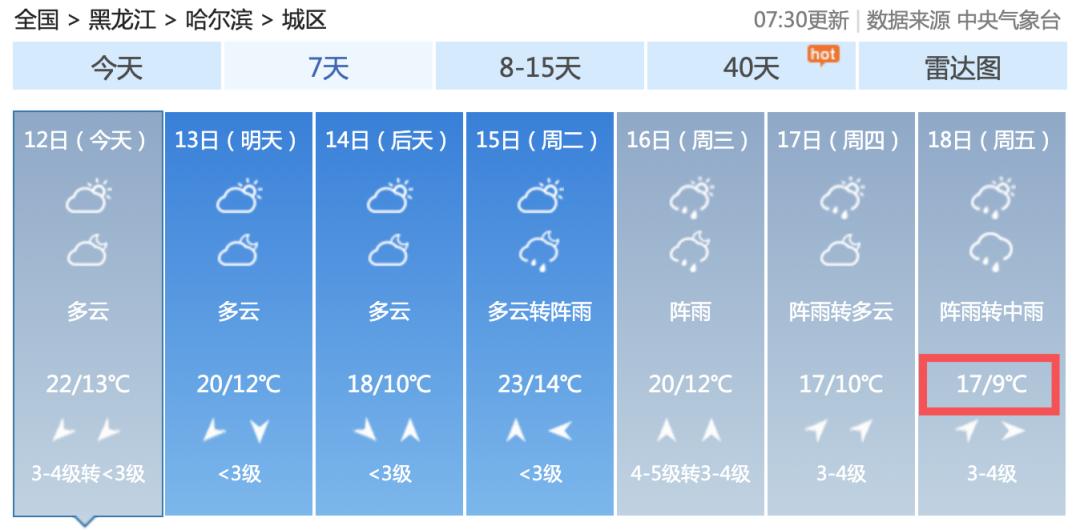Select the 17日(周四) forecast card
This screenshot has width=1080, height=530.
tap(841, 310)
